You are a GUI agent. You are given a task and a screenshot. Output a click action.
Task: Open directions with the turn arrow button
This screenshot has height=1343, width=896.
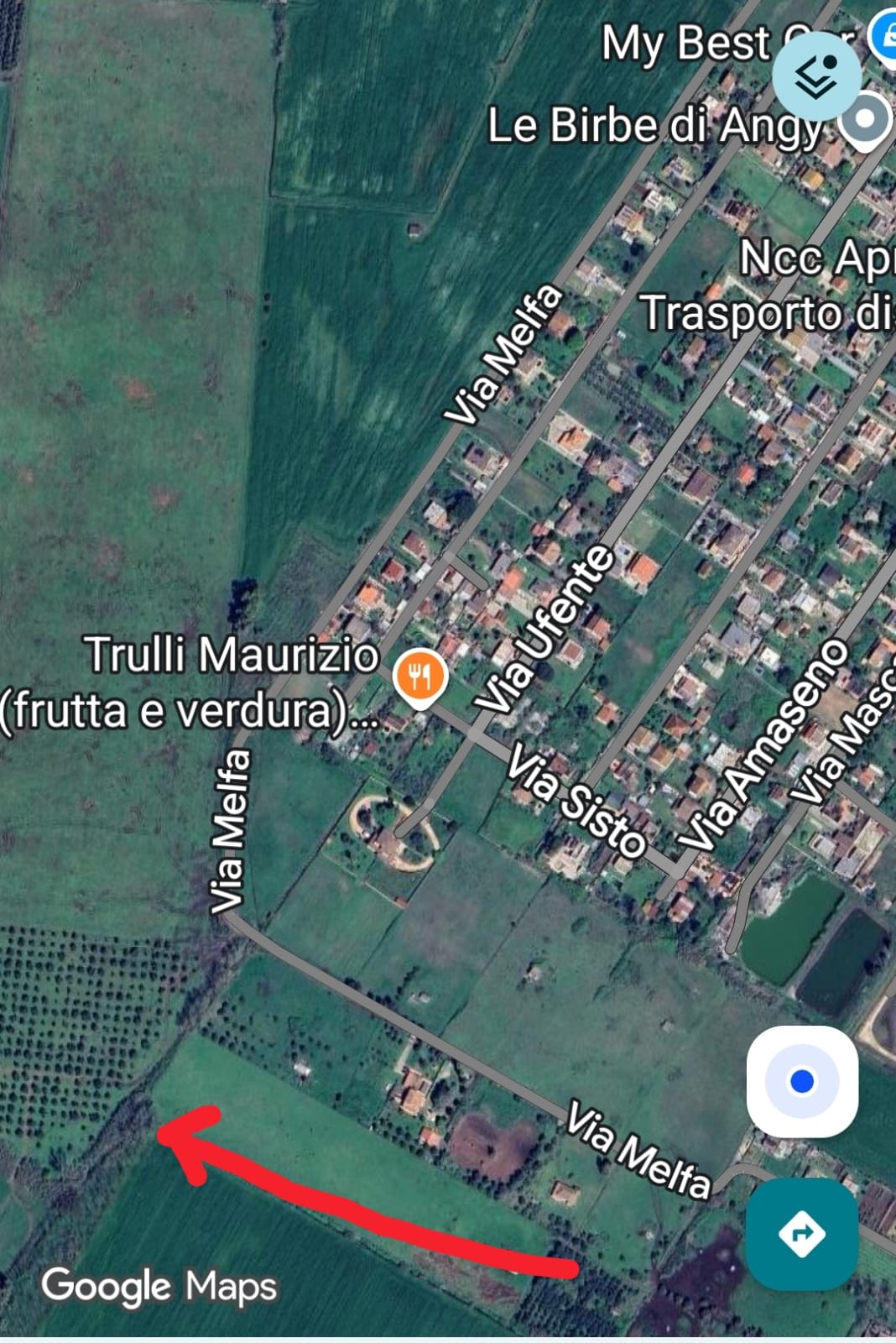tap(801, 1233)
